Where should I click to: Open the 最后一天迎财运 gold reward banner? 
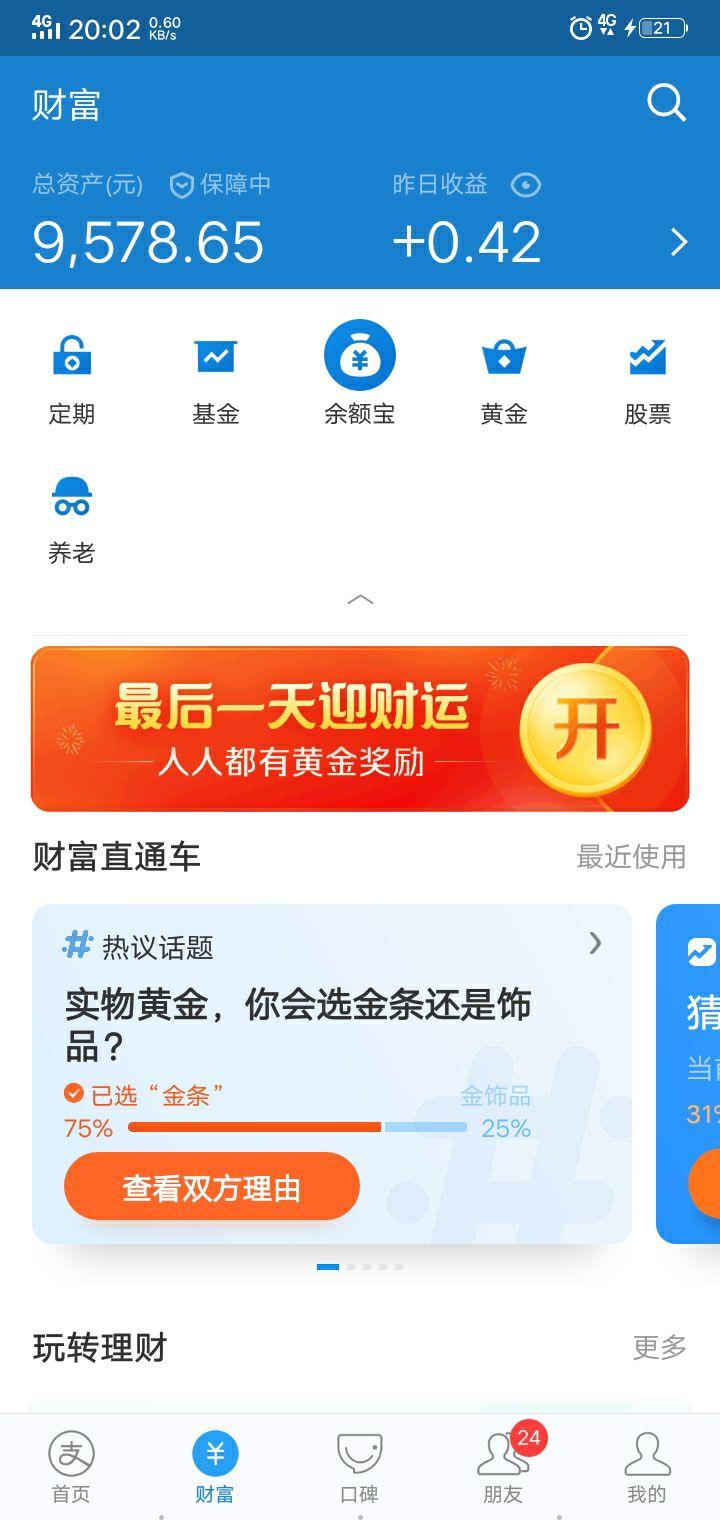360,729
